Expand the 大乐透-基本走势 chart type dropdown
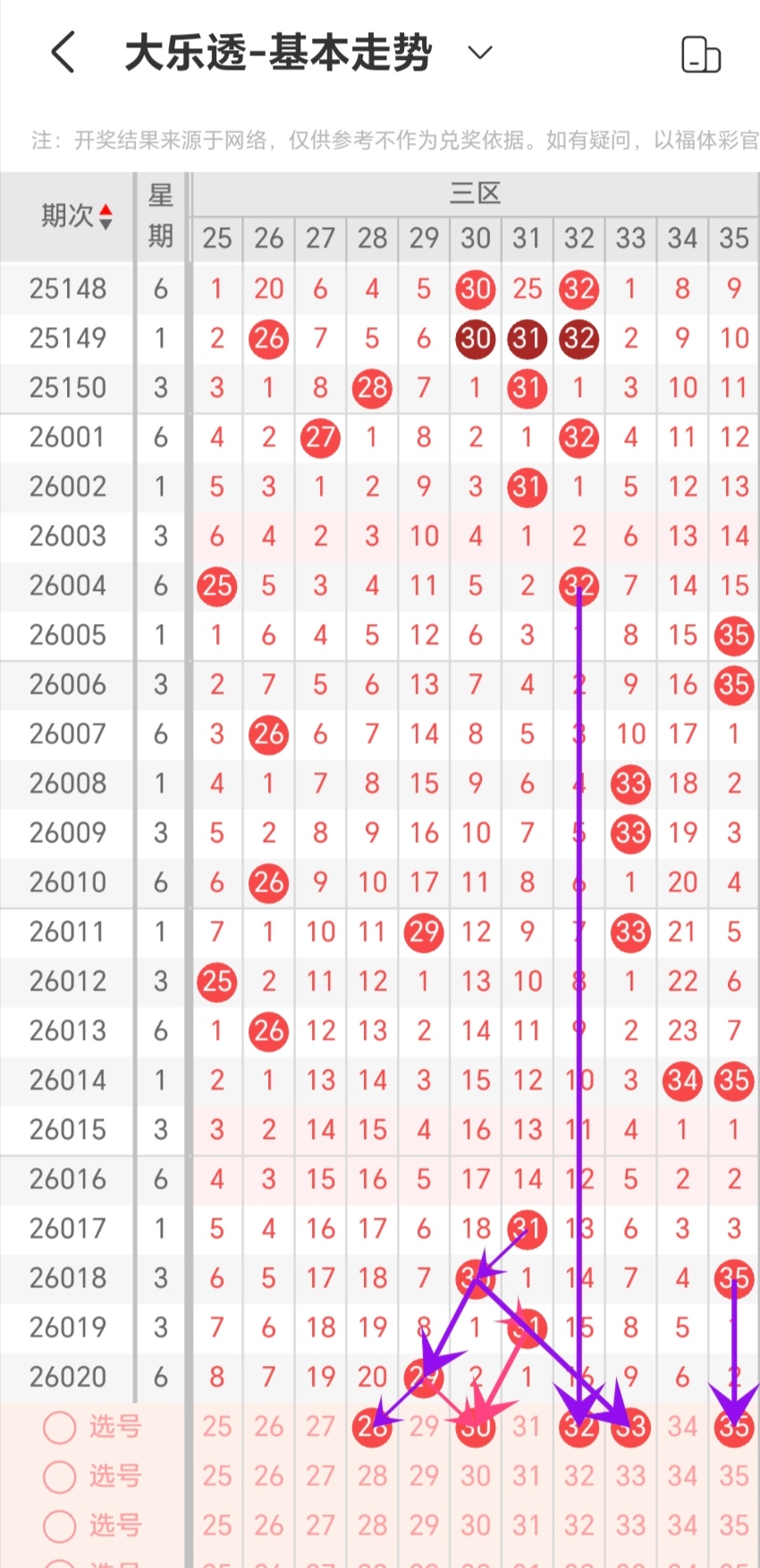This screenshot has height=1568, width=760. click(x=480, y=52)
